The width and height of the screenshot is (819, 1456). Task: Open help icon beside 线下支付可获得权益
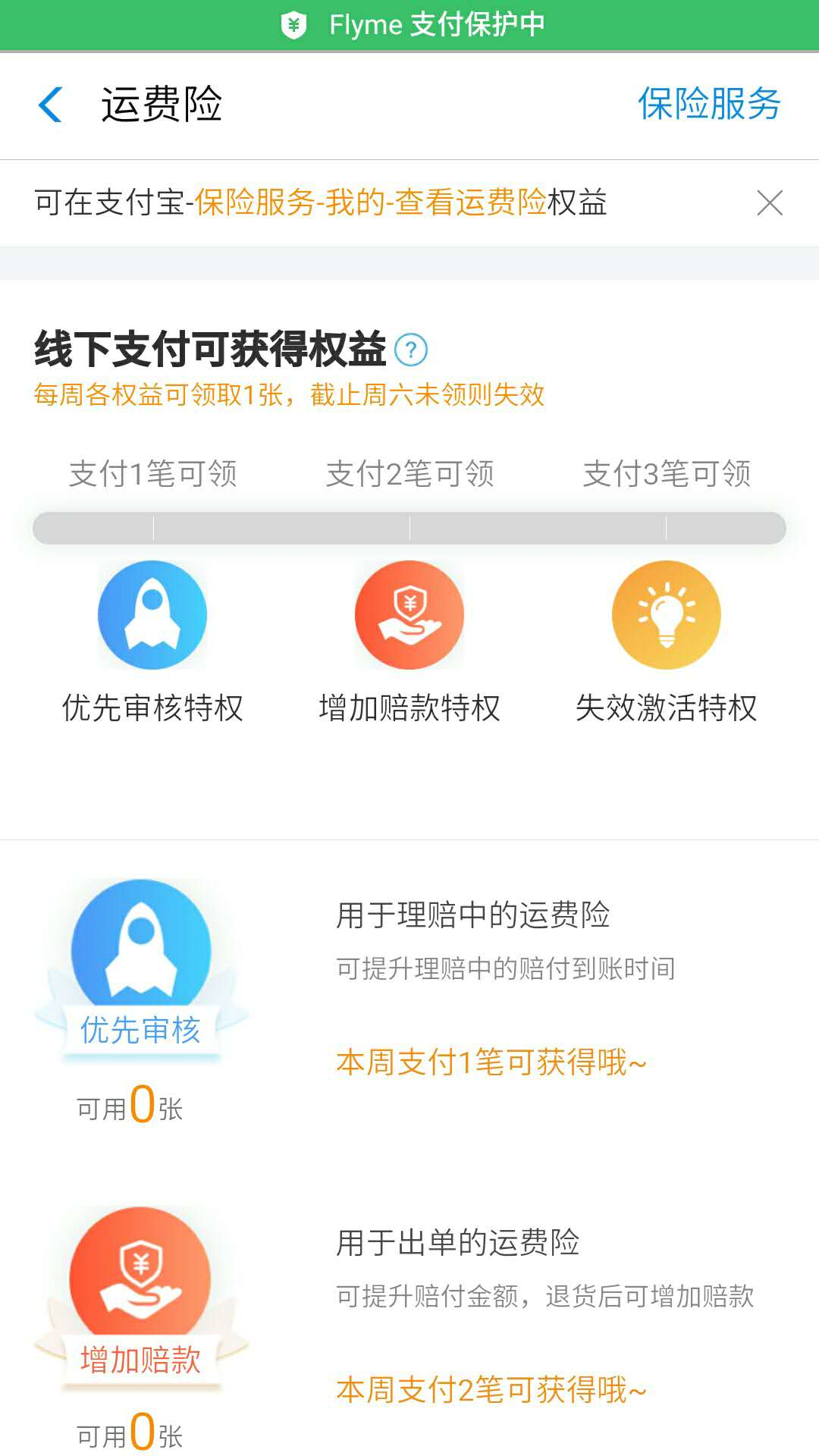[x=411, y=350]
